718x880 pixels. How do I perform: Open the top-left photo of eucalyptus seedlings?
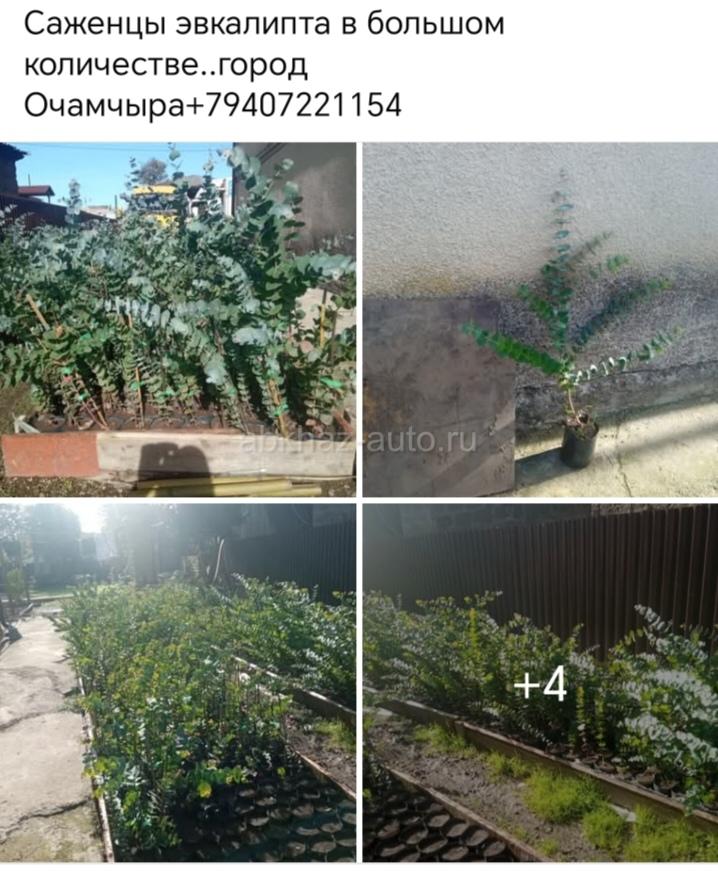[x=178, y=319]
